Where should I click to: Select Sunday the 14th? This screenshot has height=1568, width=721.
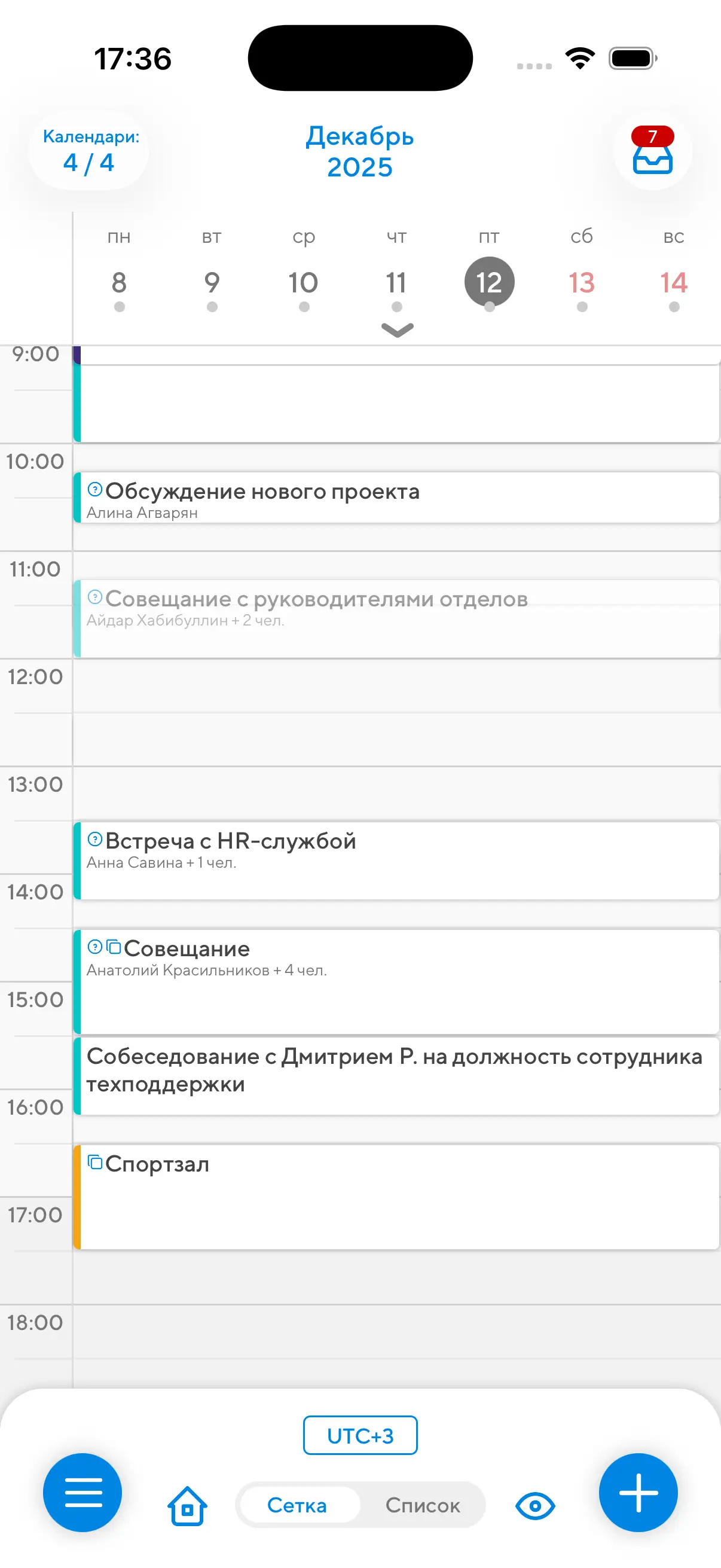(x=674, y=283)
